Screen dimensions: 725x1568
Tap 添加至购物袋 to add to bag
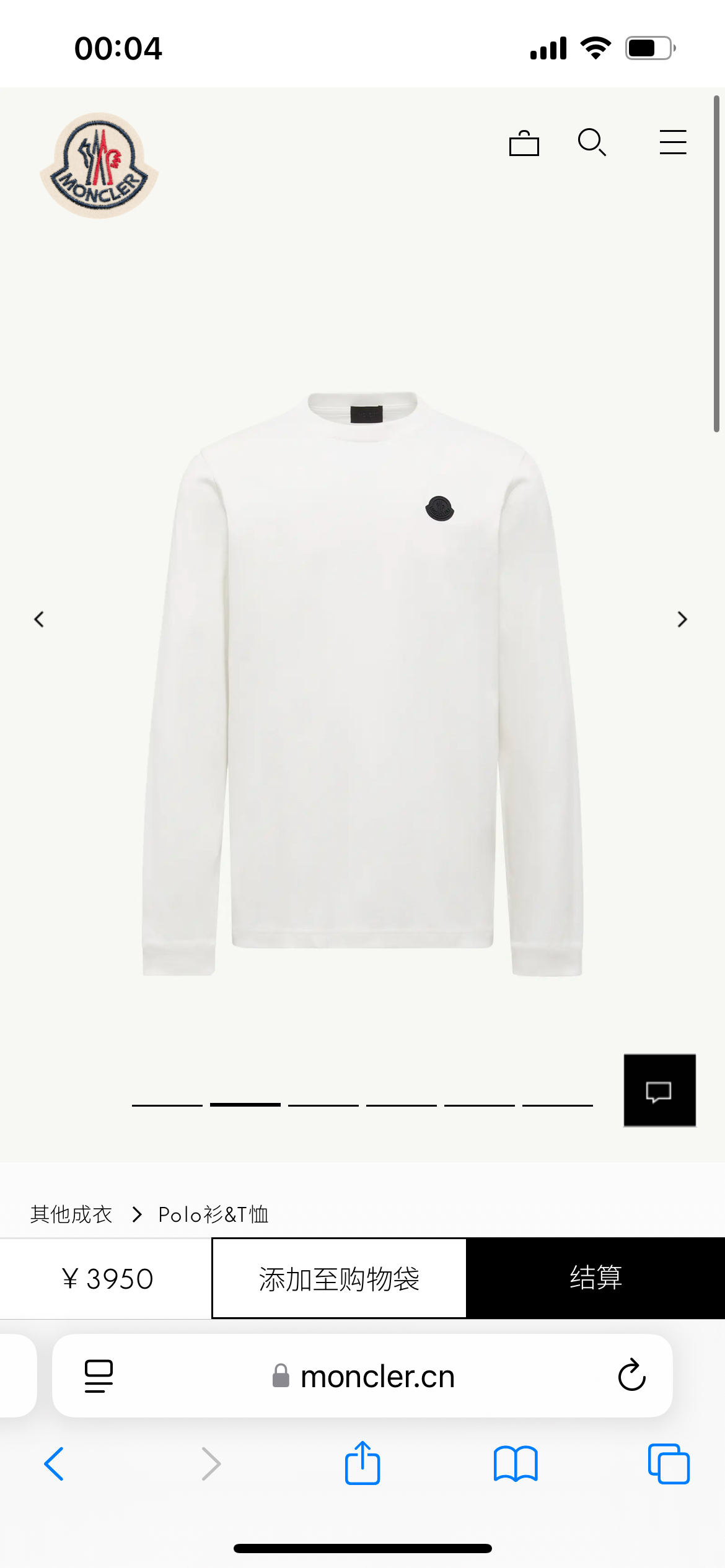(x=339, y=1279)
